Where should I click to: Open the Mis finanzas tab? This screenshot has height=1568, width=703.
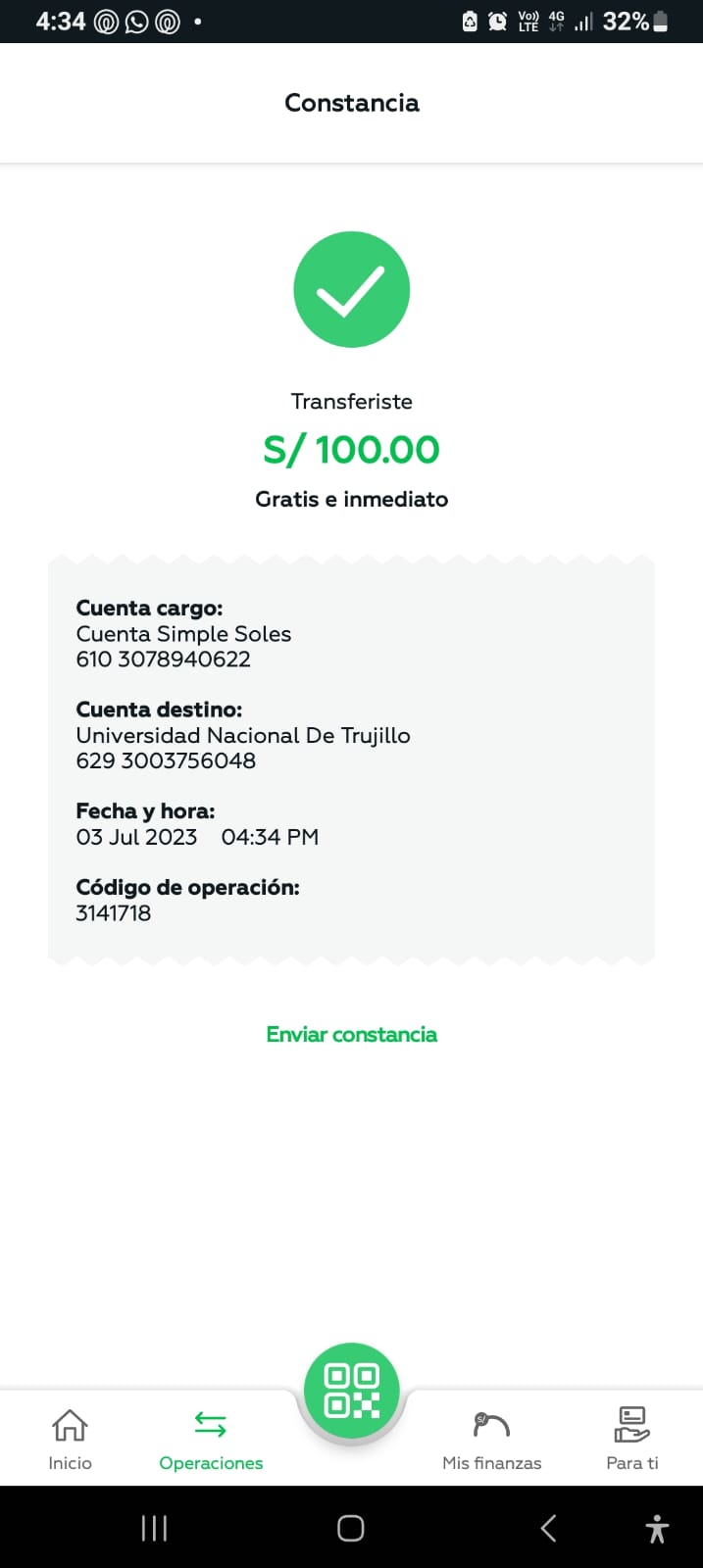pos(491,1439)
